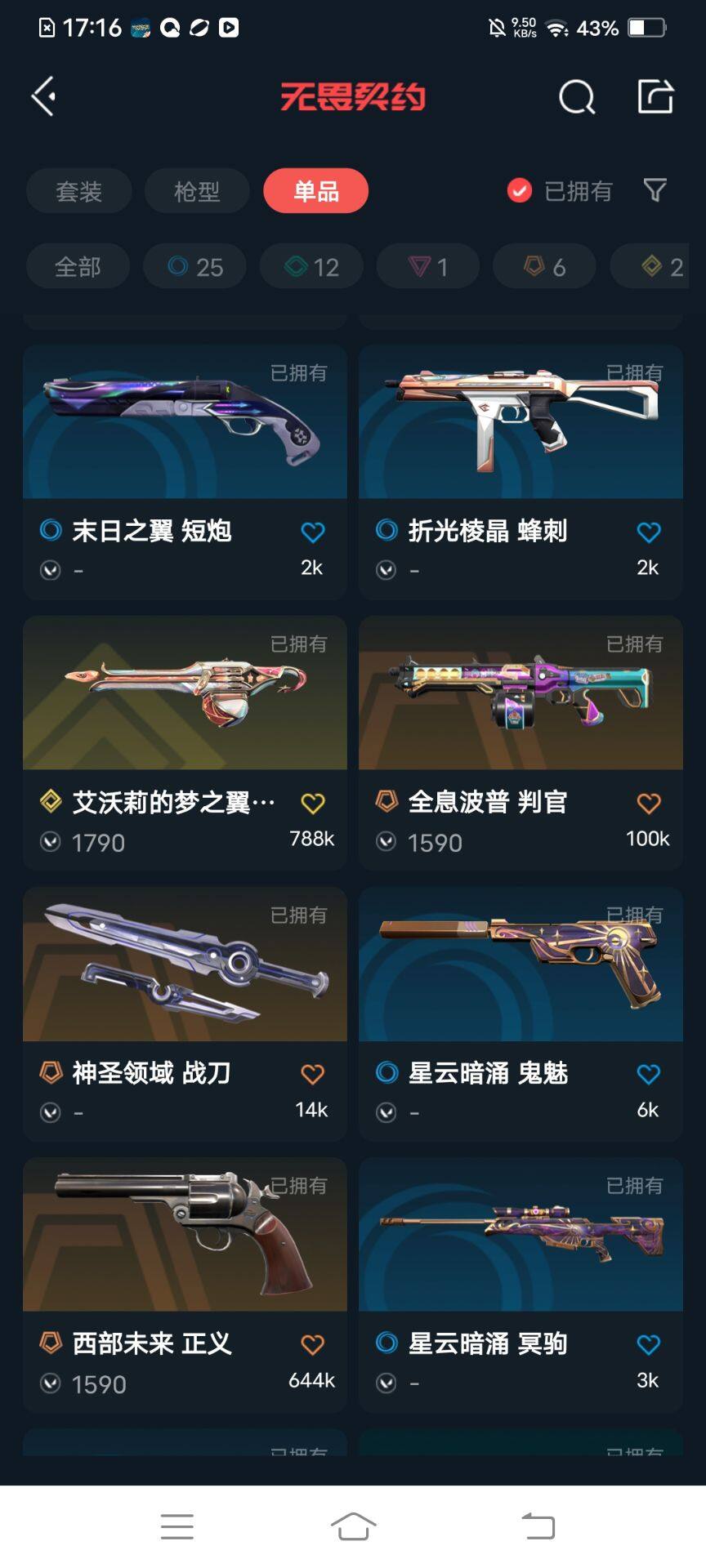Like the 折光棱晶 蜂刺 skin
The image size is (706, 1568).
pyautogui.click(x=649, y=532)
